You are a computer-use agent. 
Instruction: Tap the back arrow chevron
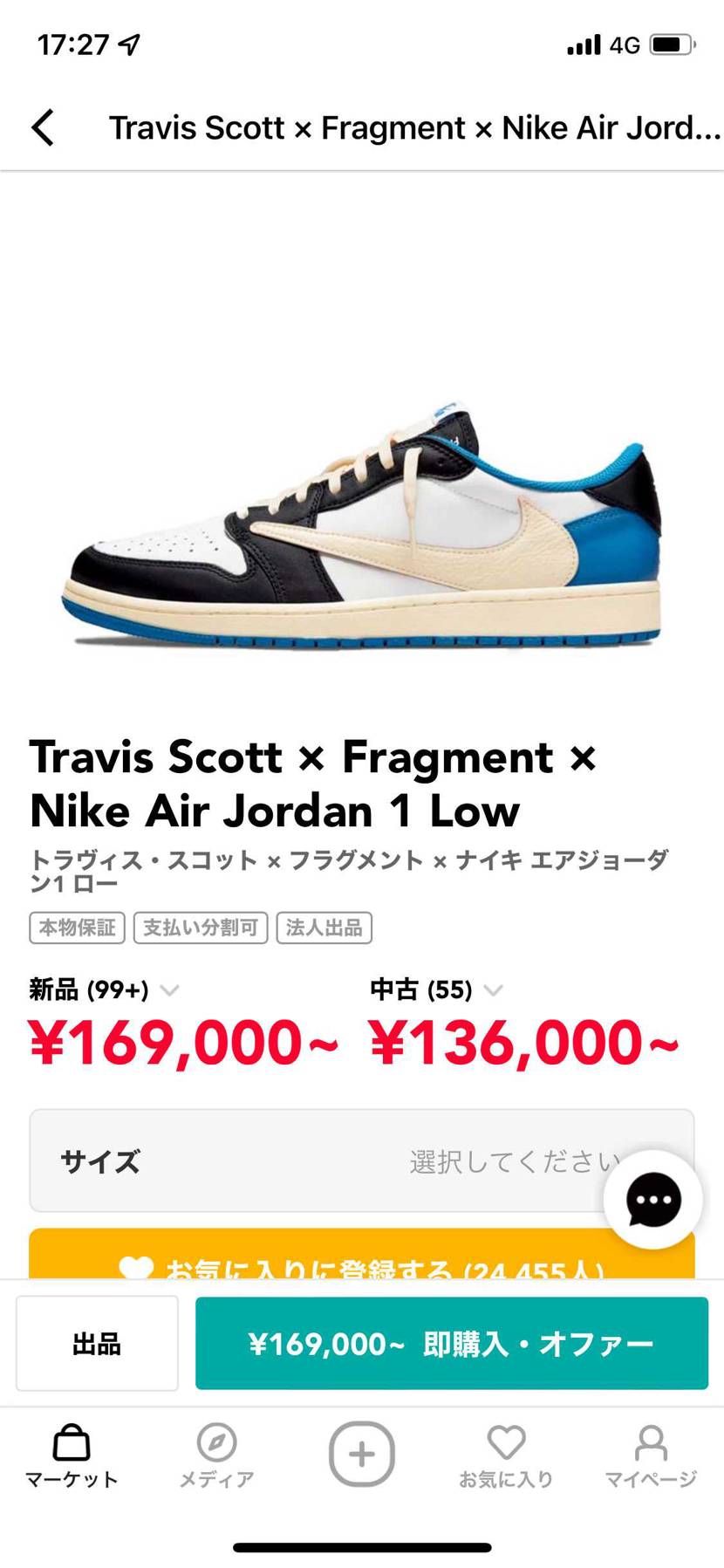pos(43,127)
